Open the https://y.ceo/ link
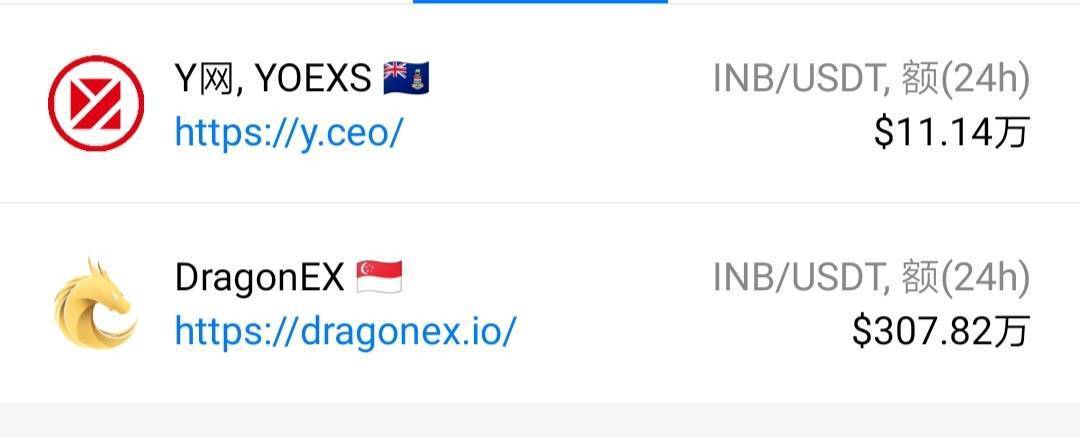Viewport: 1080px width, 437px height. point(288,132)
